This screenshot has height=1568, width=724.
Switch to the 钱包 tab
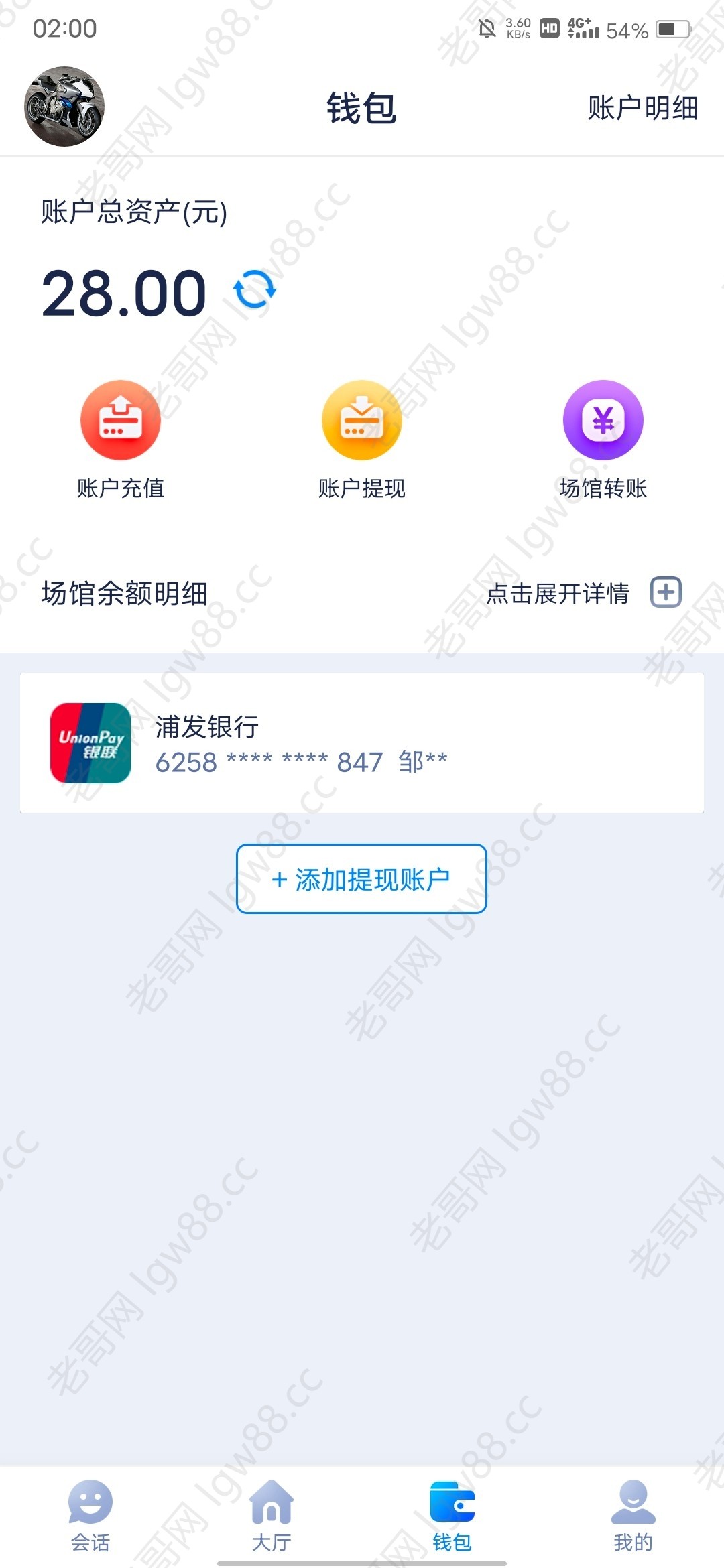(452, 1516)
